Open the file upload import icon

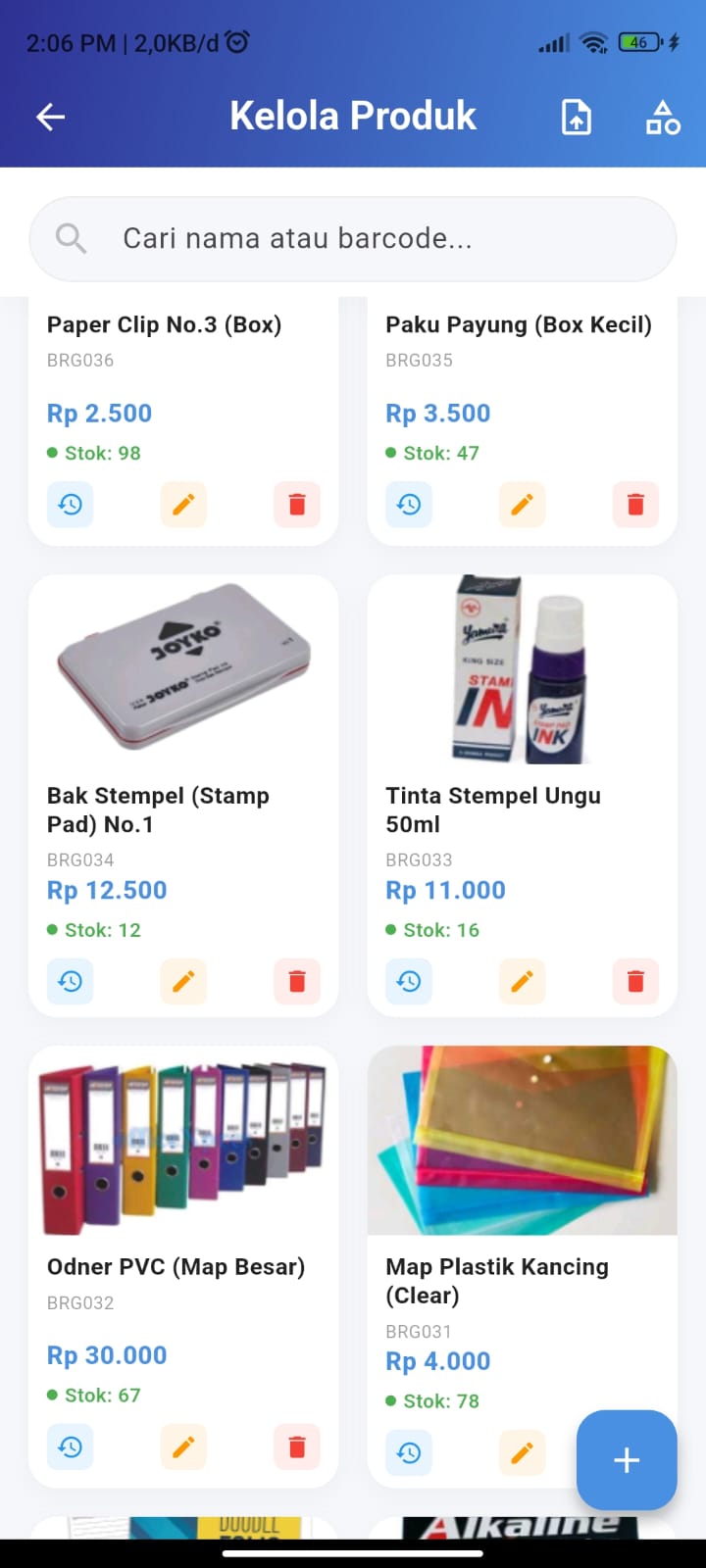[576, 118]
